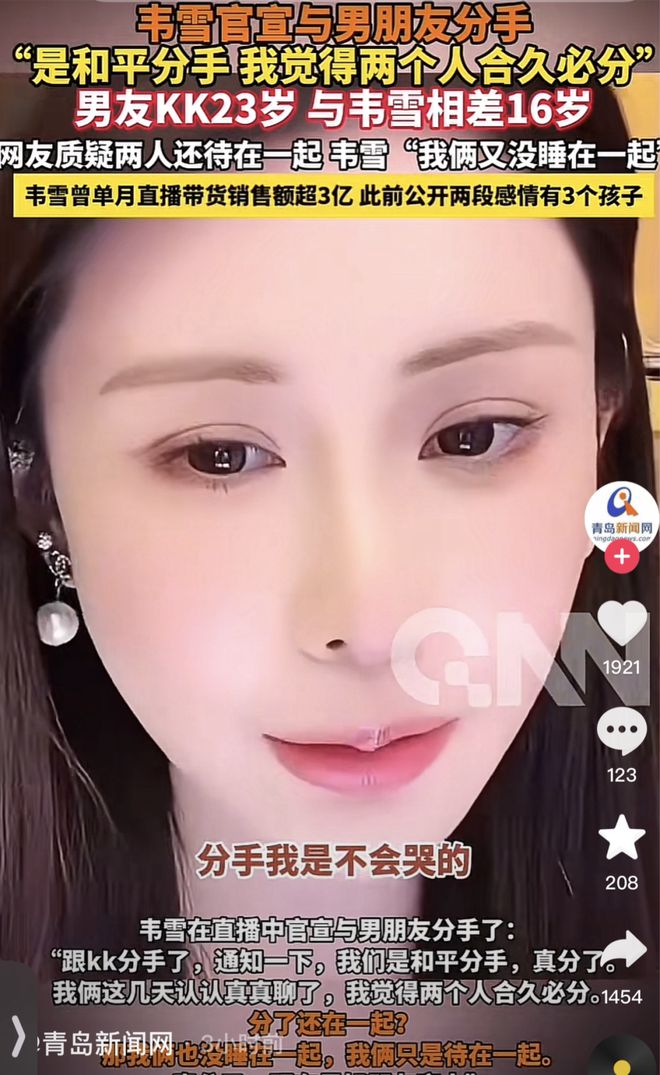660x1075 pixels.
Task: Follow the account with the red plus
Action: tap(622, 556)
